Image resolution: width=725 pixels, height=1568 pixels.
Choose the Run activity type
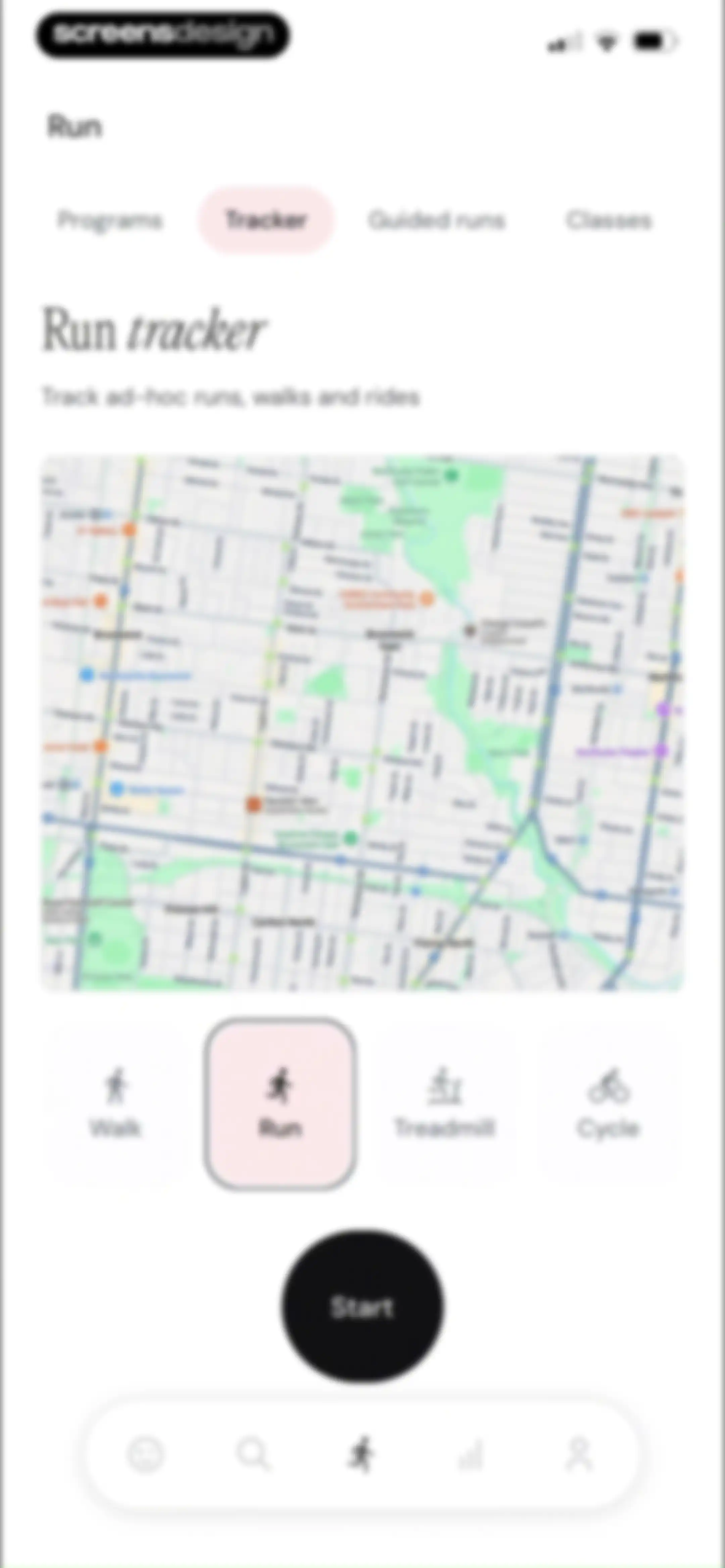pos(280,1103)
